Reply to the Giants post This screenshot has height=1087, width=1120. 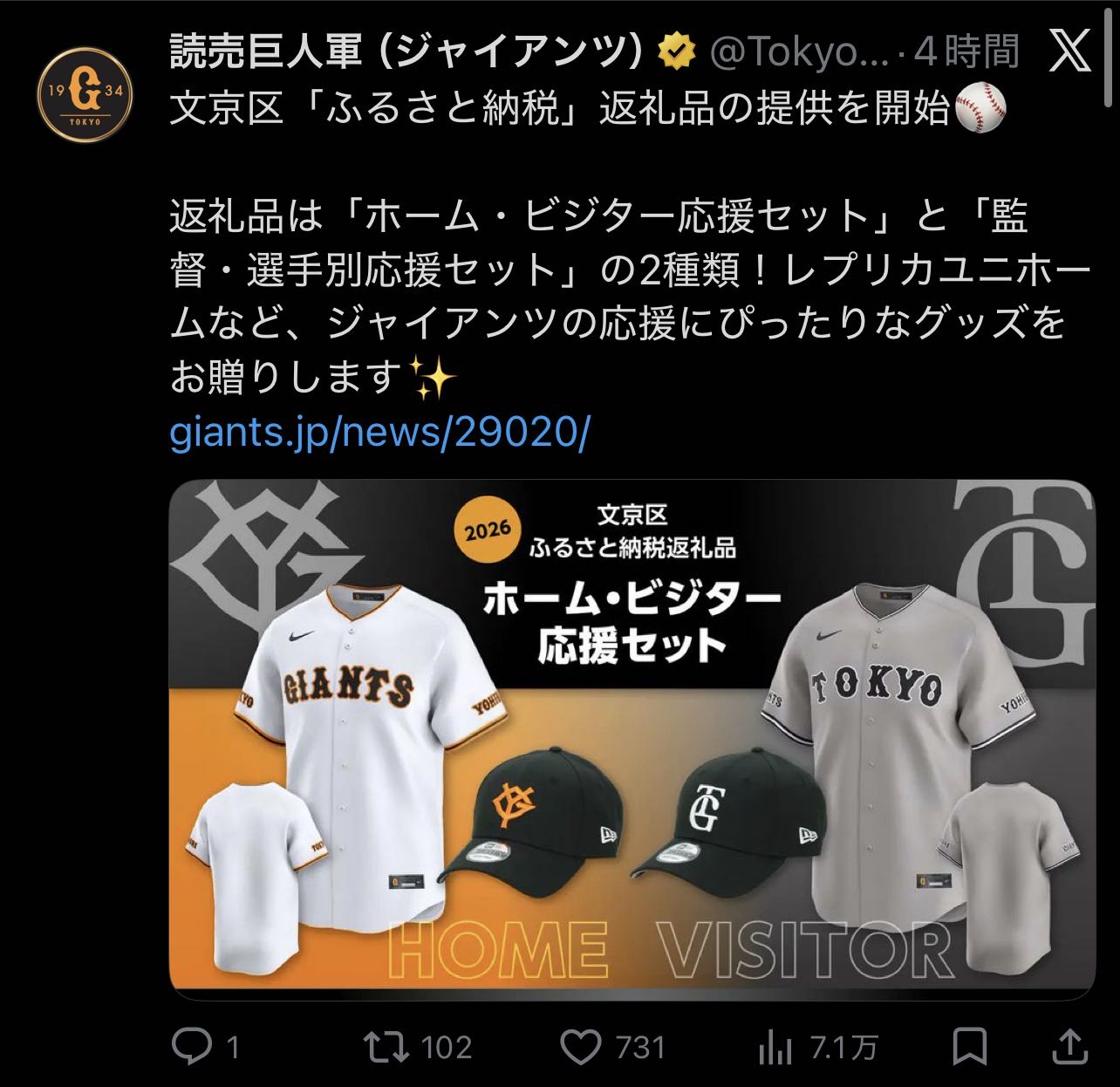pos(191,1046)
